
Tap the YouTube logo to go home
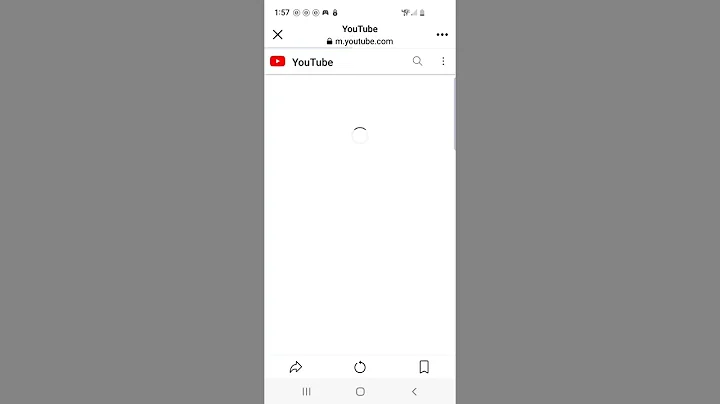(x=302, y=62)
